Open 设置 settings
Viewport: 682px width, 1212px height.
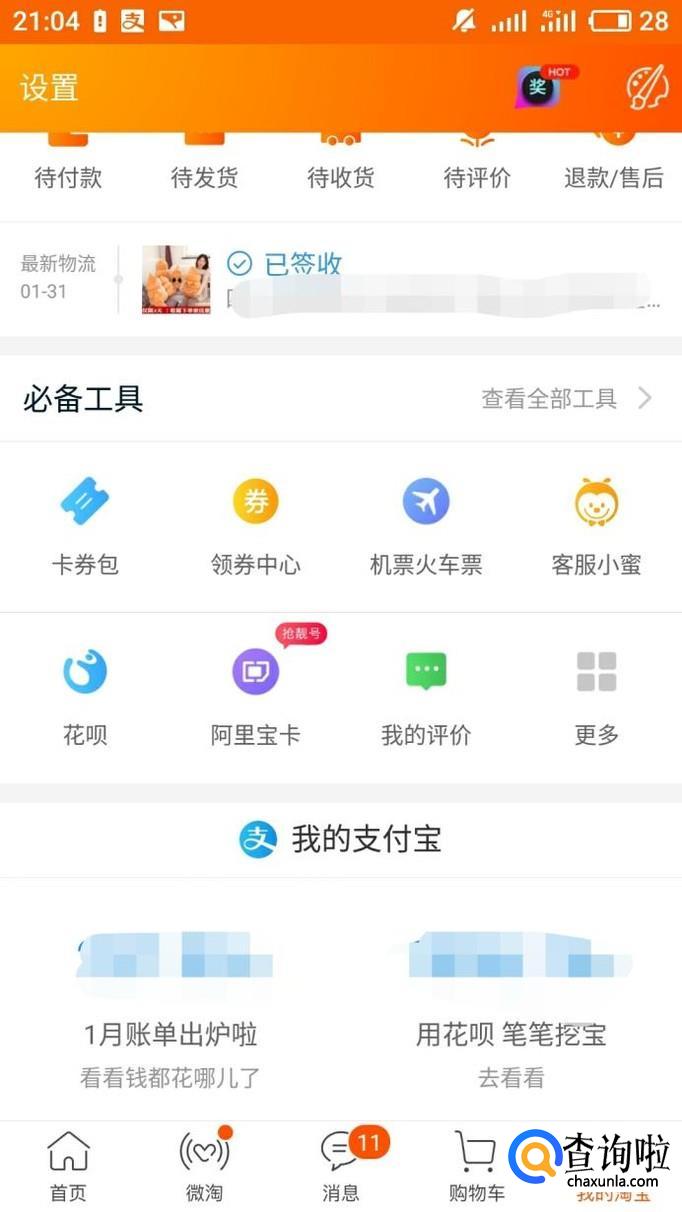pyautogui.click(x=49, y=88)
